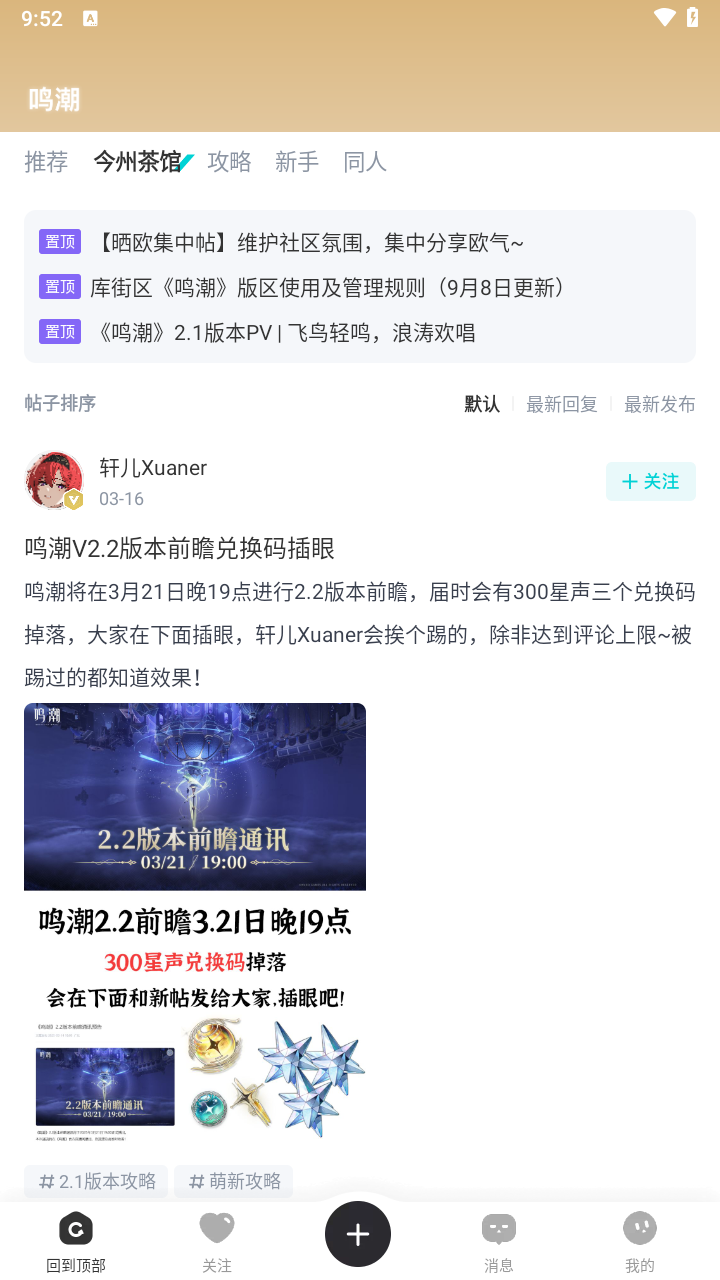Open the 我的 tab
720x1280 pixels.
pyautogui.click(x=640, y=1243)
